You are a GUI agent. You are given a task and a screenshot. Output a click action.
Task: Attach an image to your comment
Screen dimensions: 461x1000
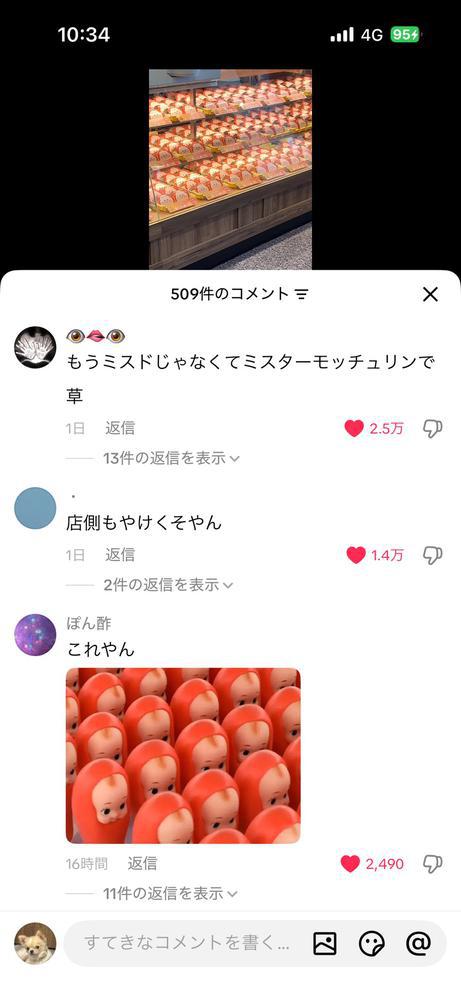(x=325, y=943)
